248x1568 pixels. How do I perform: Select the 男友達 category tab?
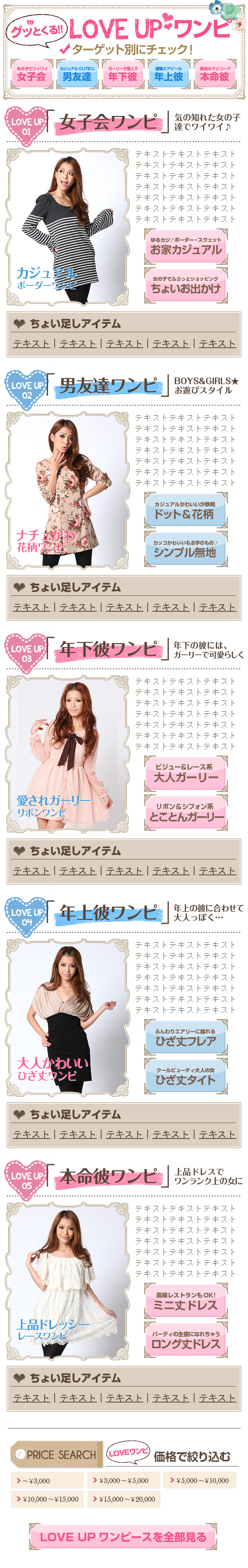point(77,74)
